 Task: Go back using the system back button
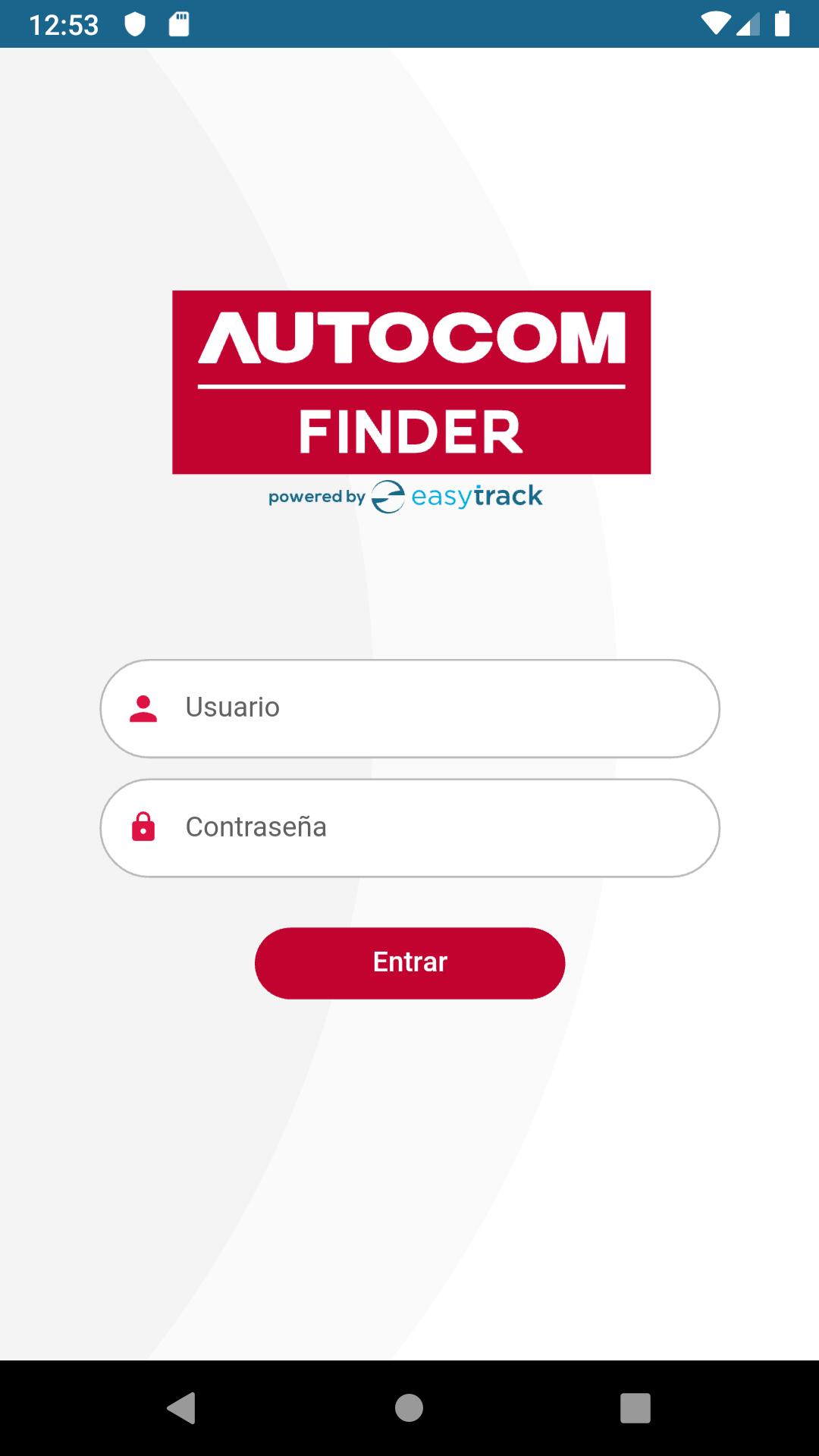(181, 1408)
